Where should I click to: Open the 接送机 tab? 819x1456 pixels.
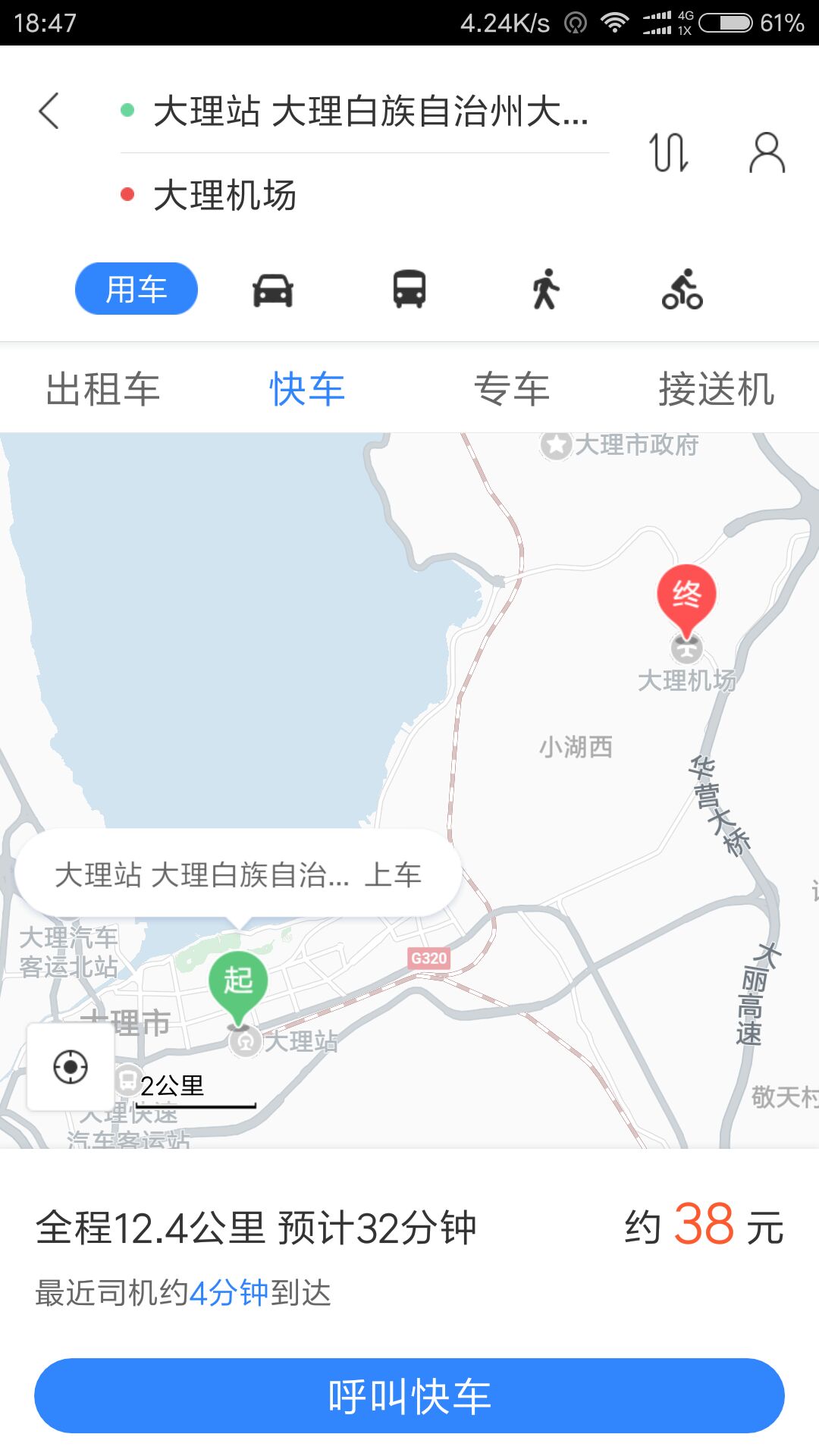[717, 389]
